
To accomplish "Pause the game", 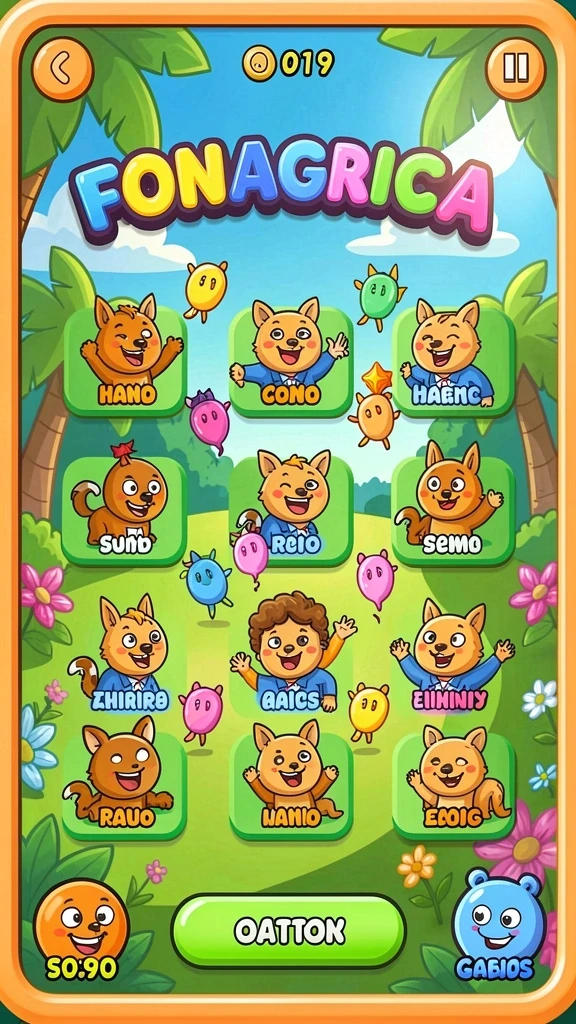I will (x=515, y=68).
